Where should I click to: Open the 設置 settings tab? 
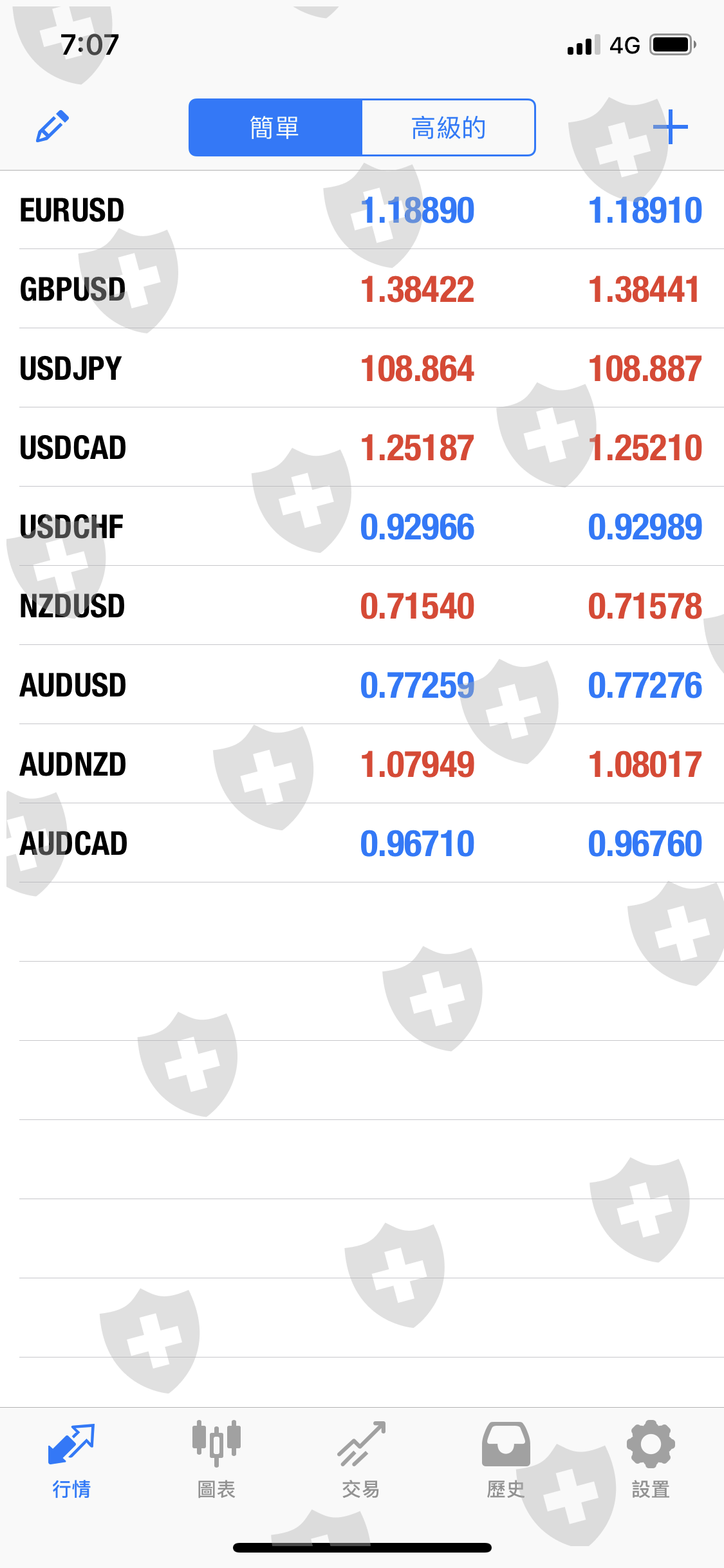651,1459
